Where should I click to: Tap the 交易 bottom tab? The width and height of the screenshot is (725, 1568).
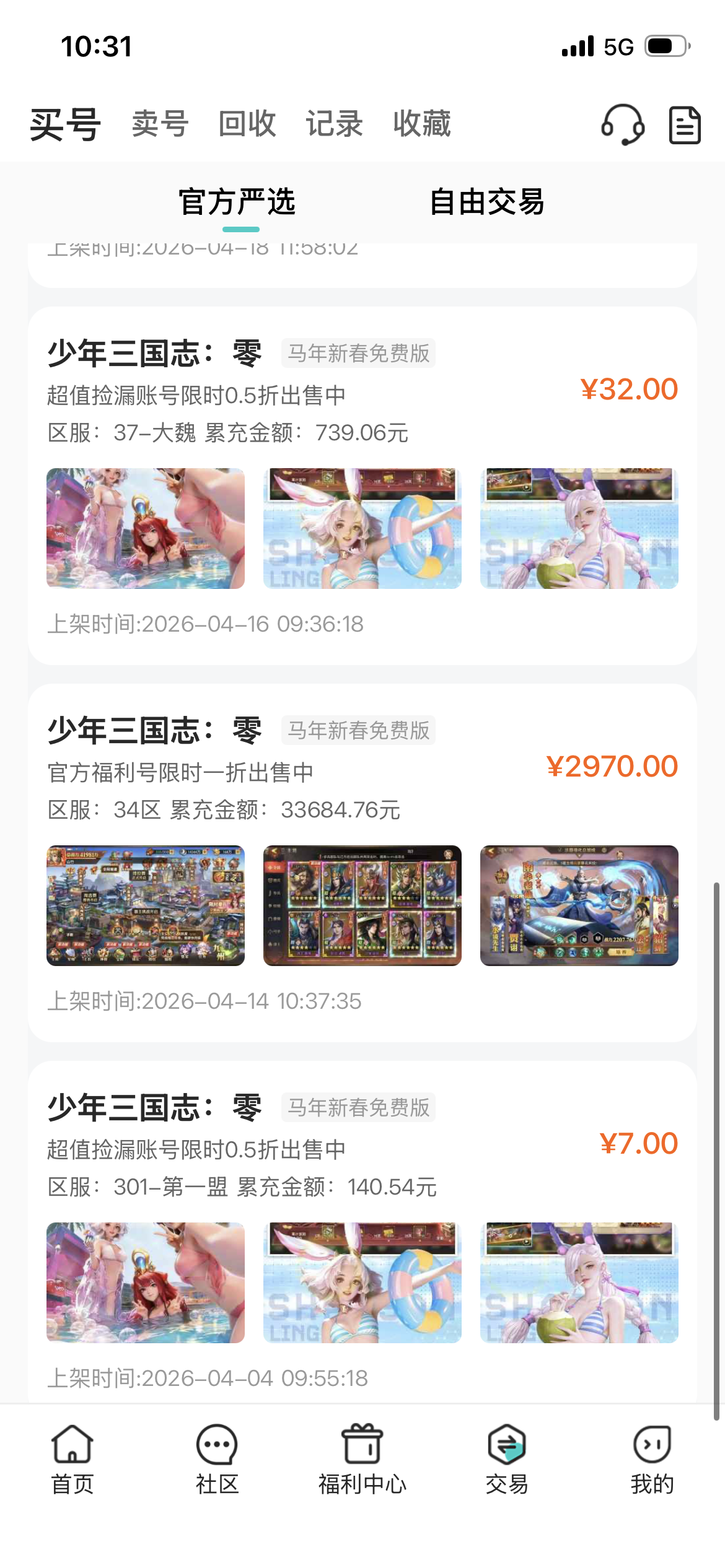[507, 1459]
